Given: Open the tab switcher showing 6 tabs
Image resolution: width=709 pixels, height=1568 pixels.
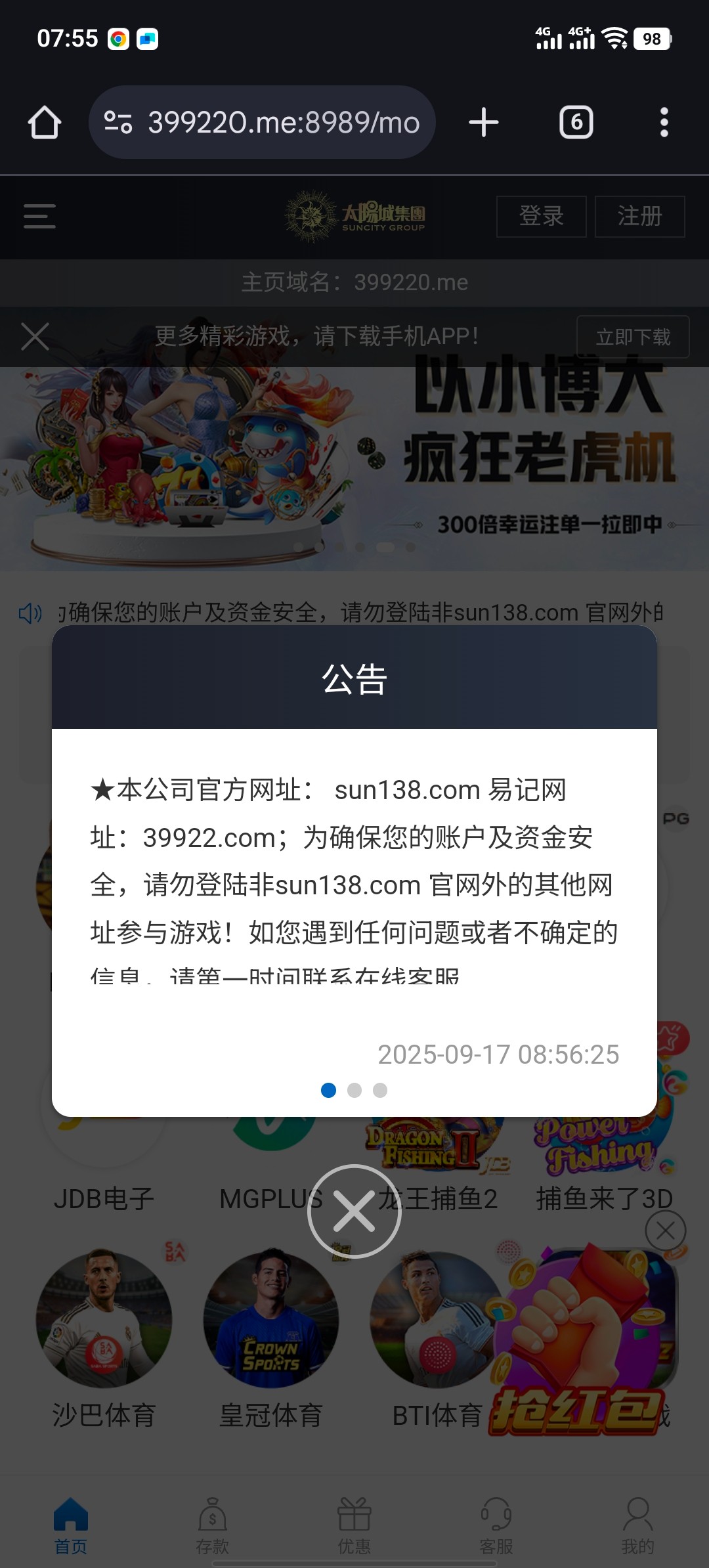Looking at the screenshot, I should (x=576, y=123).
